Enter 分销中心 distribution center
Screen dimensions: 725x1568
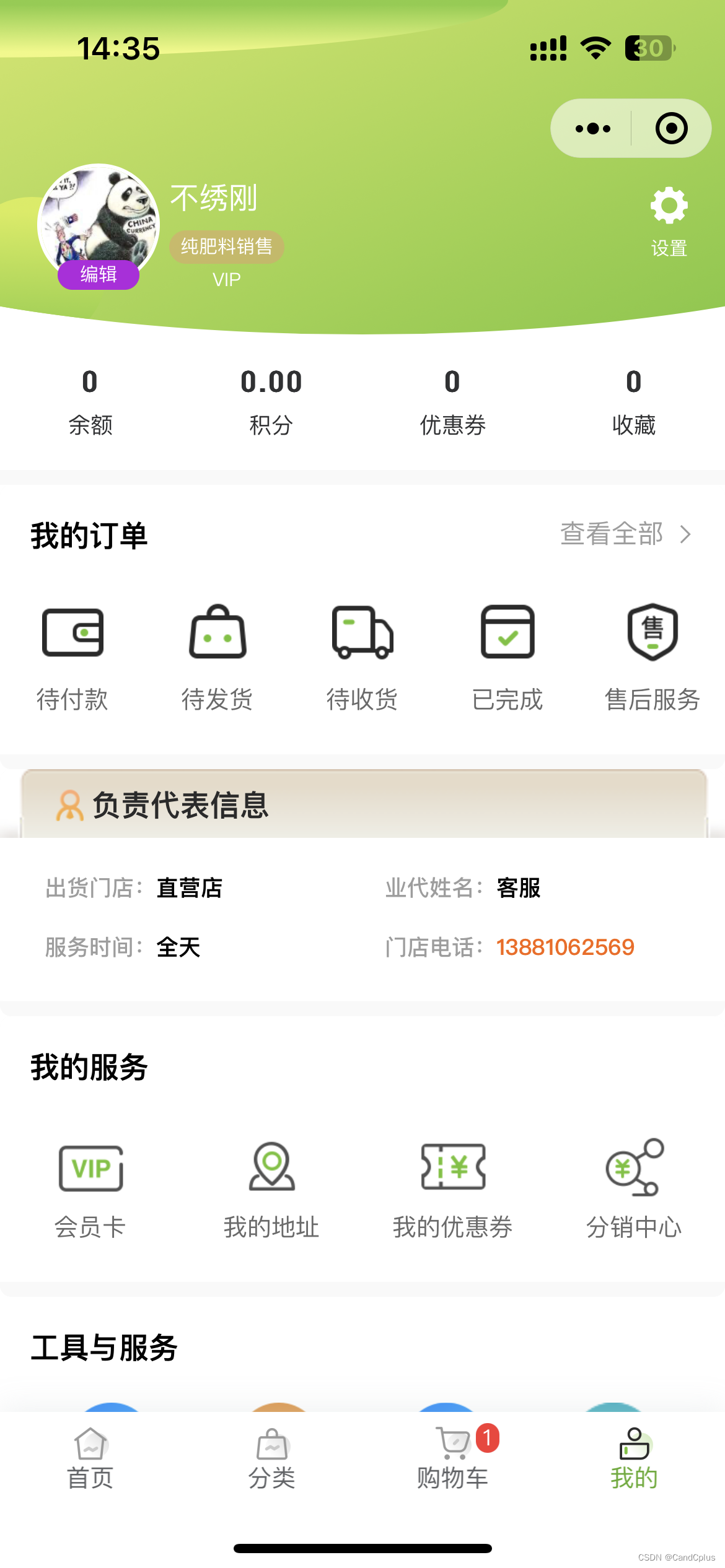pyautogui.click(x=634, y=1190)
